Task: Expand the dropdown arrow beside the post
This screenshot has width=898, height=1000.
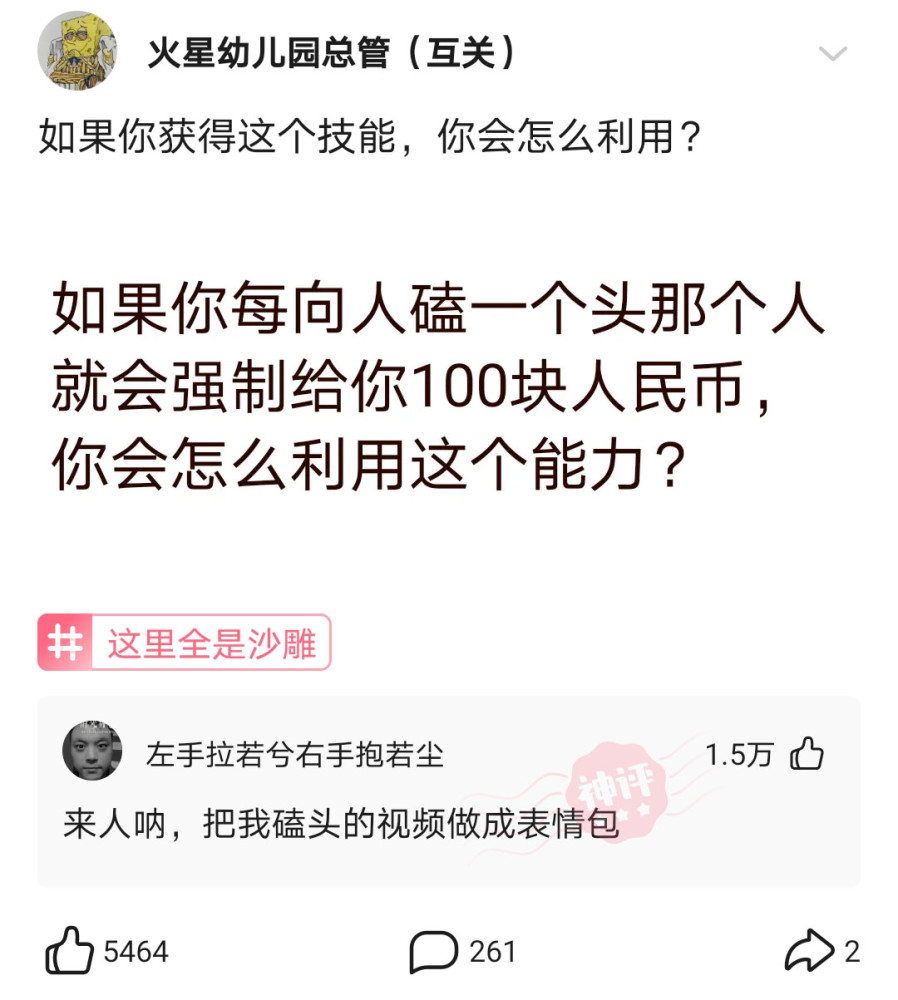Action: pos(832,54)
